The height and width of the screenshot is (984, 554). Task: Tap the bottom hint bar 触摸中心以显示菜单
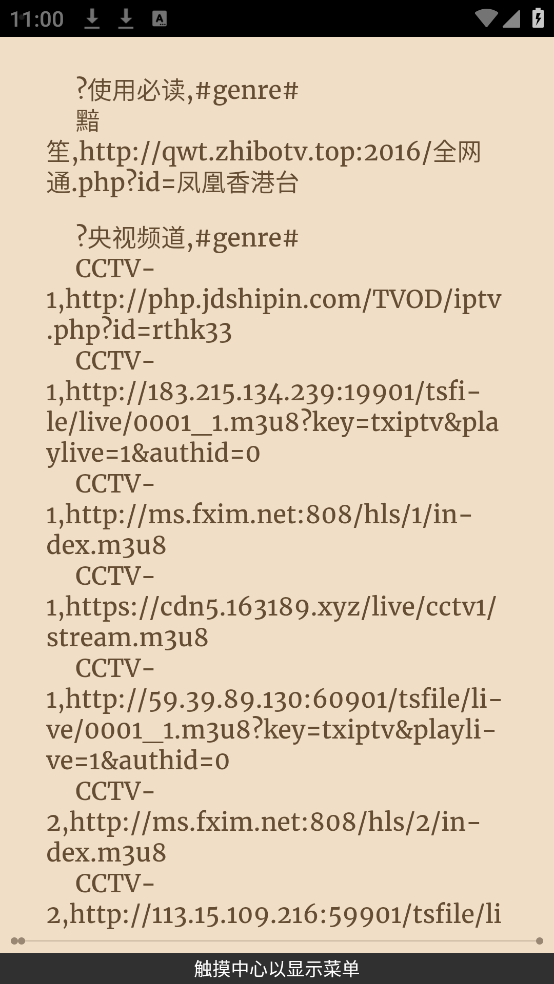277,968
